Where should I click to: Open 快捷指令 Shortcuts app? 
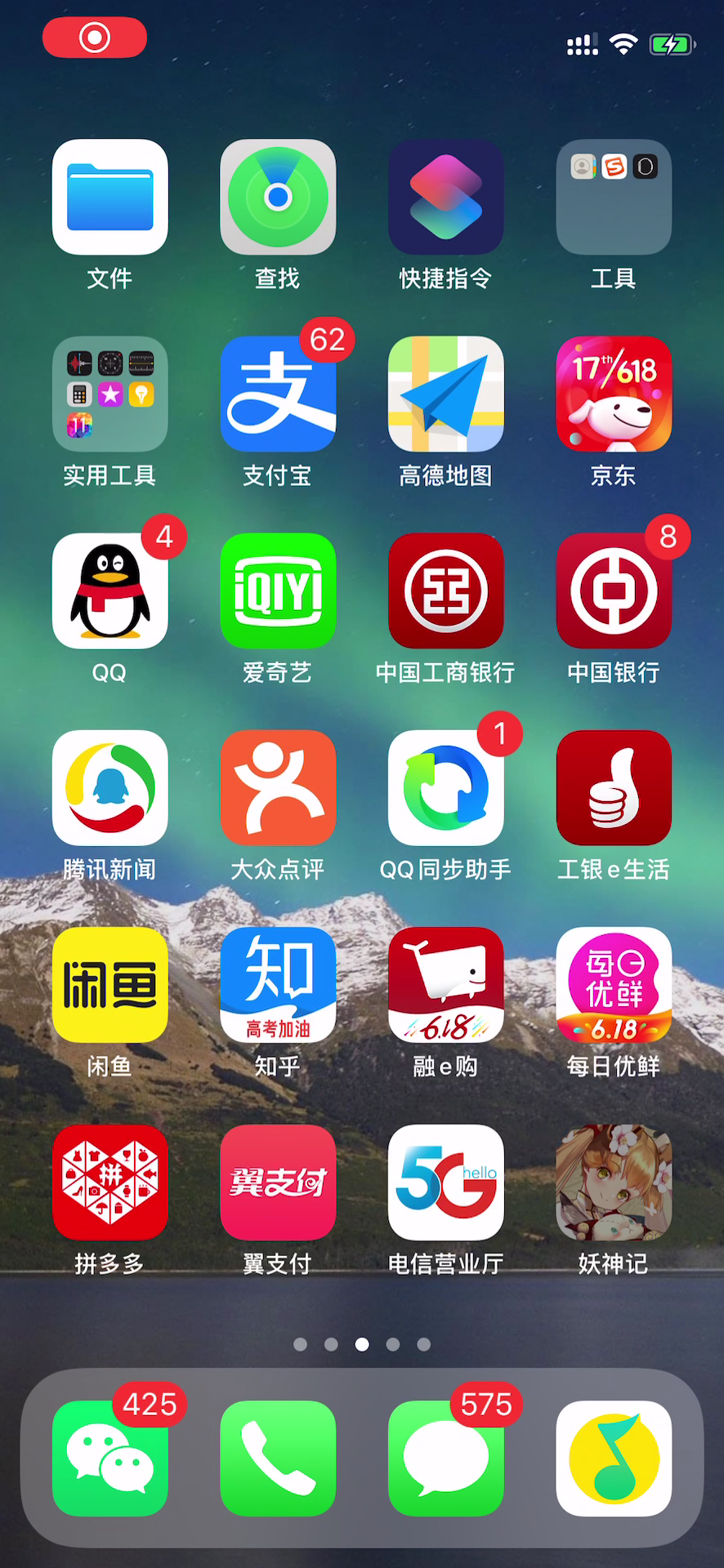(445, 197)
